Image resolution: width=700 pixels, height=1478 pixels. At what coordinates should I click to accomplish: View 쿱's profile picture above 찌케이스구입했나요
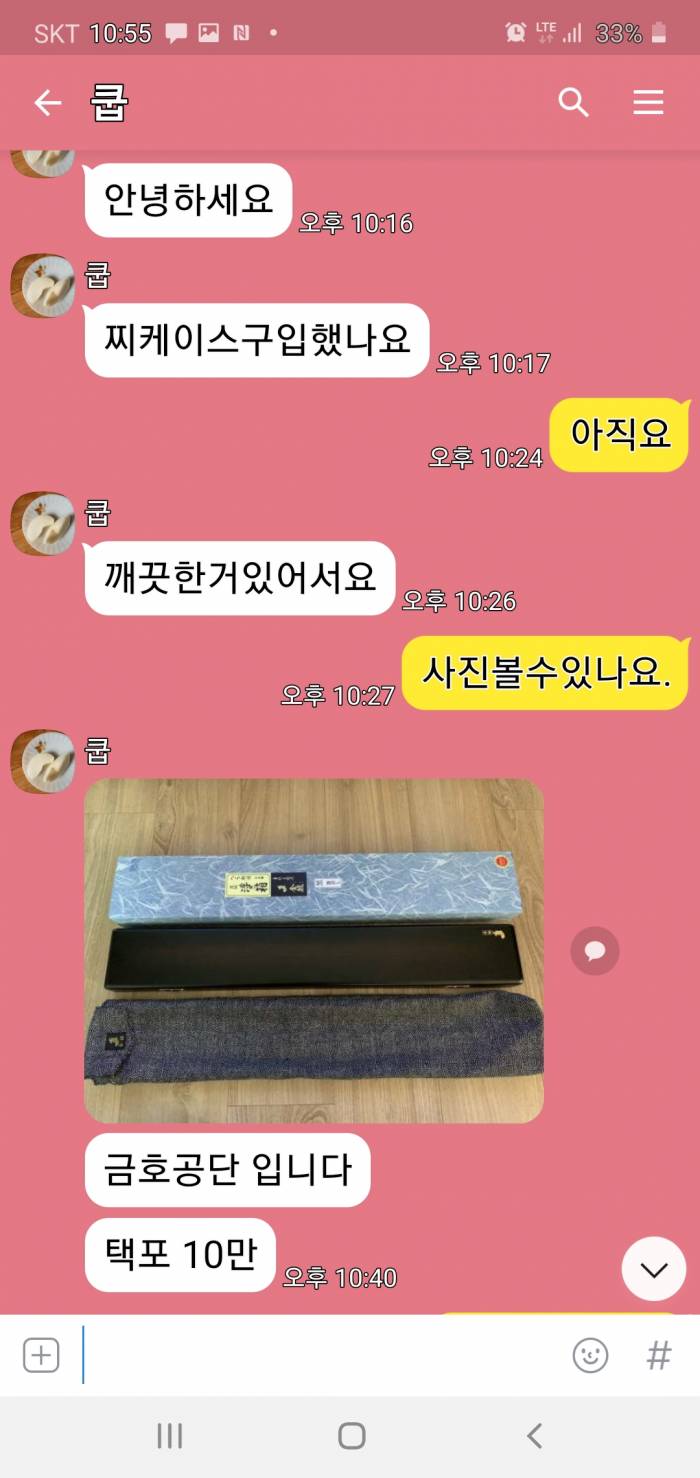42,285
